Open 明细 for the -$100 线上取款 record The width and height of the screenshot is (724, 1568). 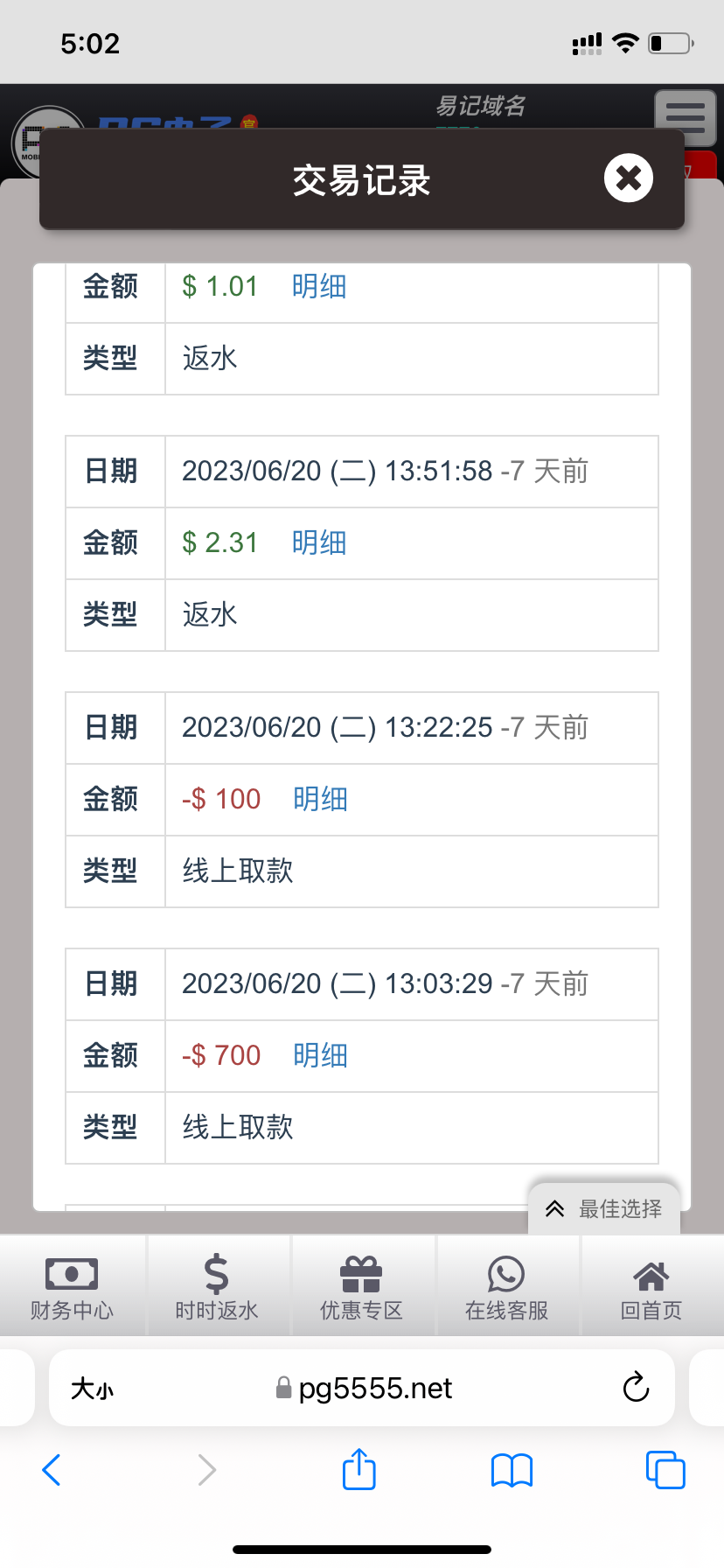(x=320, y=799)
